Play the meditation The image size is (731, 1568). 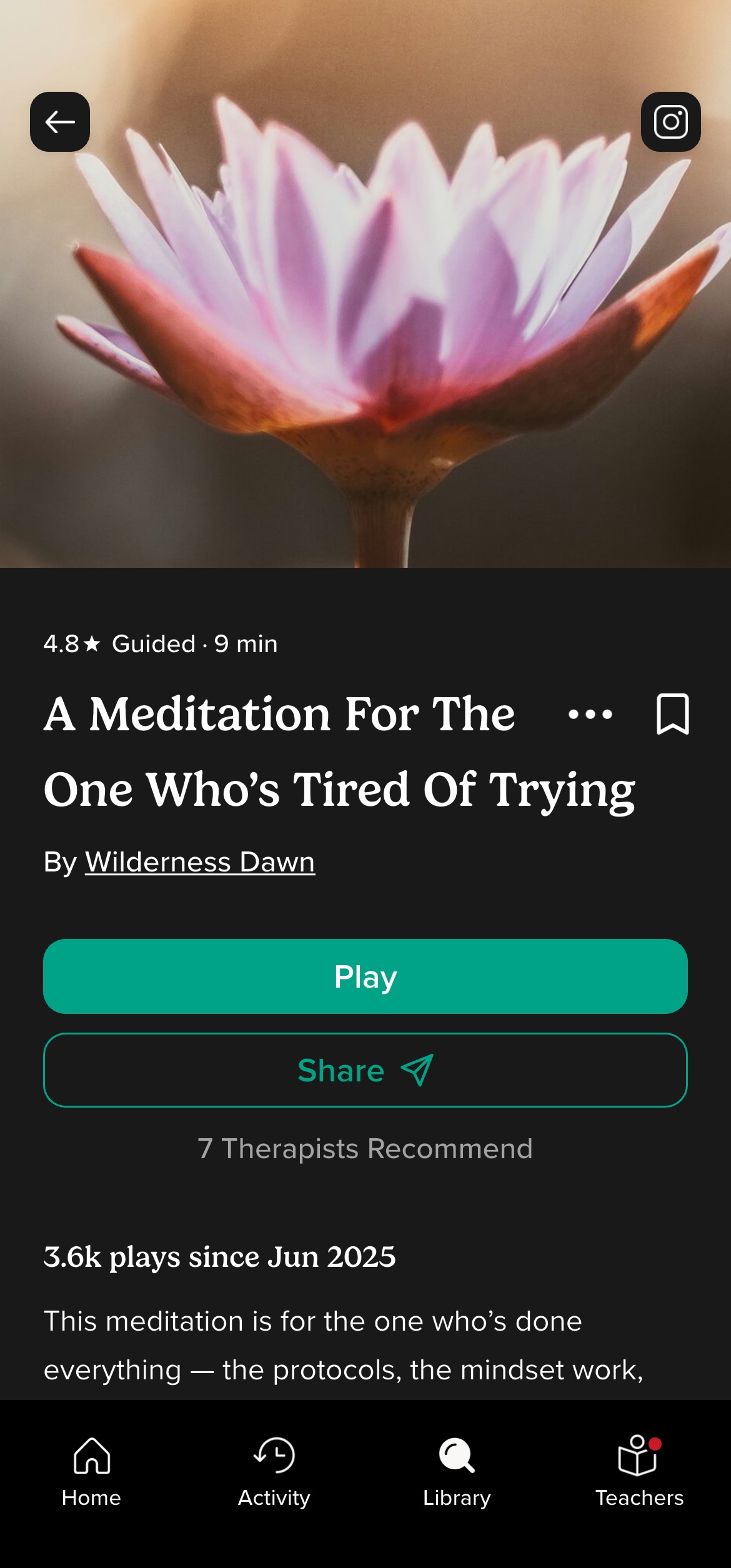365,976
